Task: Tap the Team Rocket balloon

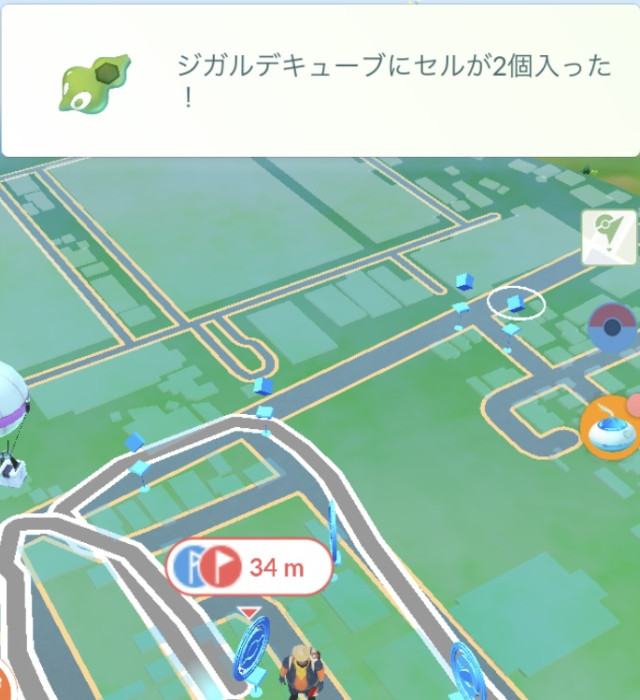Action: [x=12, y=418]
